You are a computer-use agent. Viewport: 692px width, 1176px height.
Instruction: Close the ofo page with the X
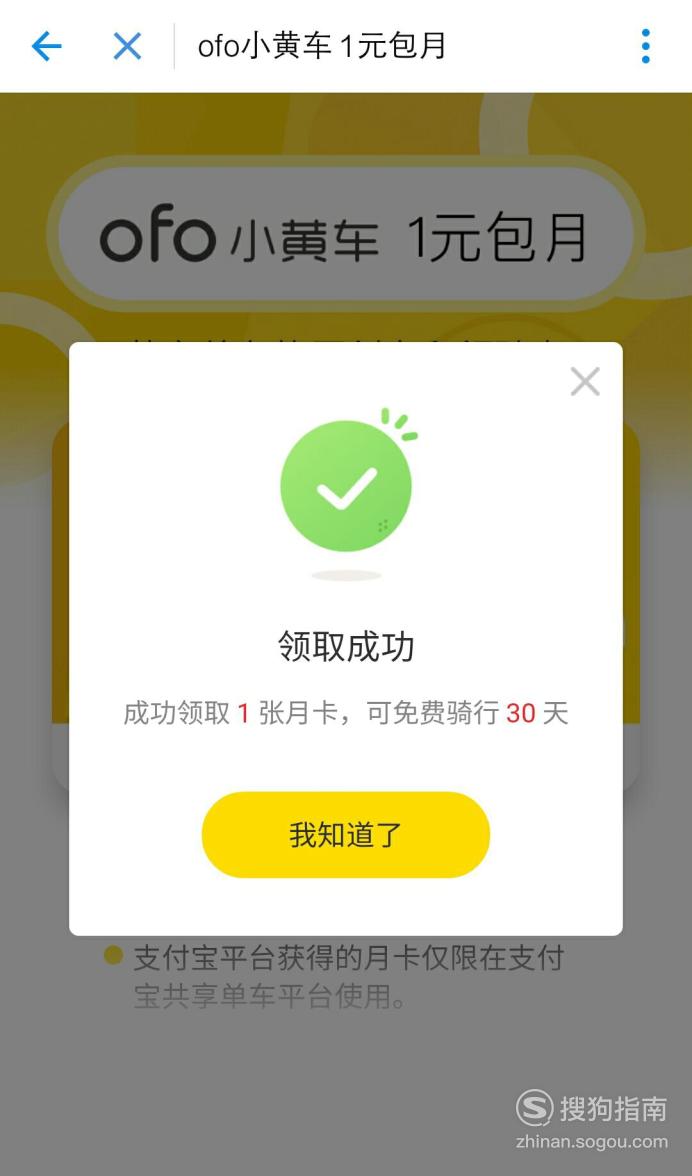click(x=127, y=46)
